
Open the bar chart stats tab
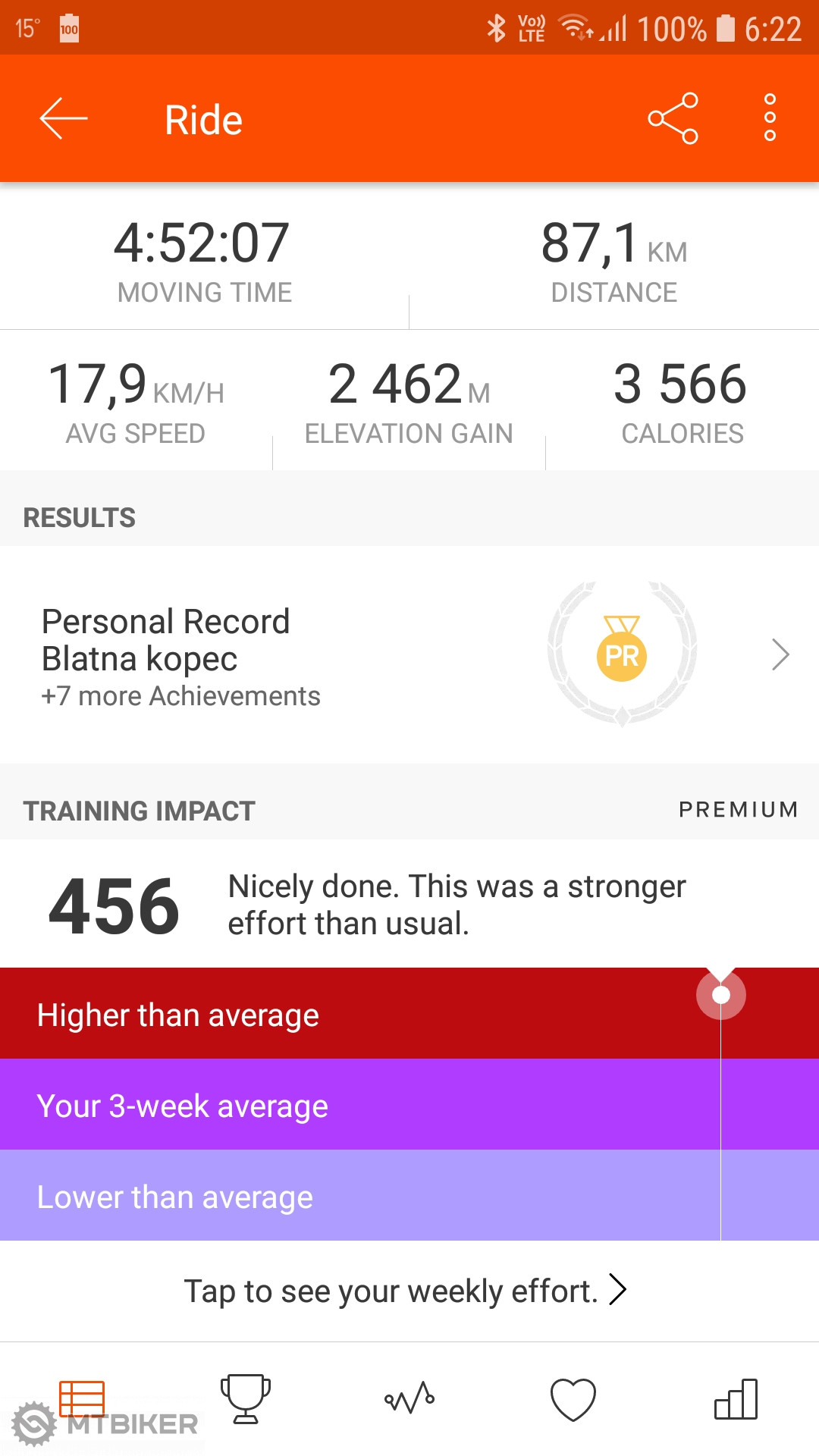tap(736, 1399)
